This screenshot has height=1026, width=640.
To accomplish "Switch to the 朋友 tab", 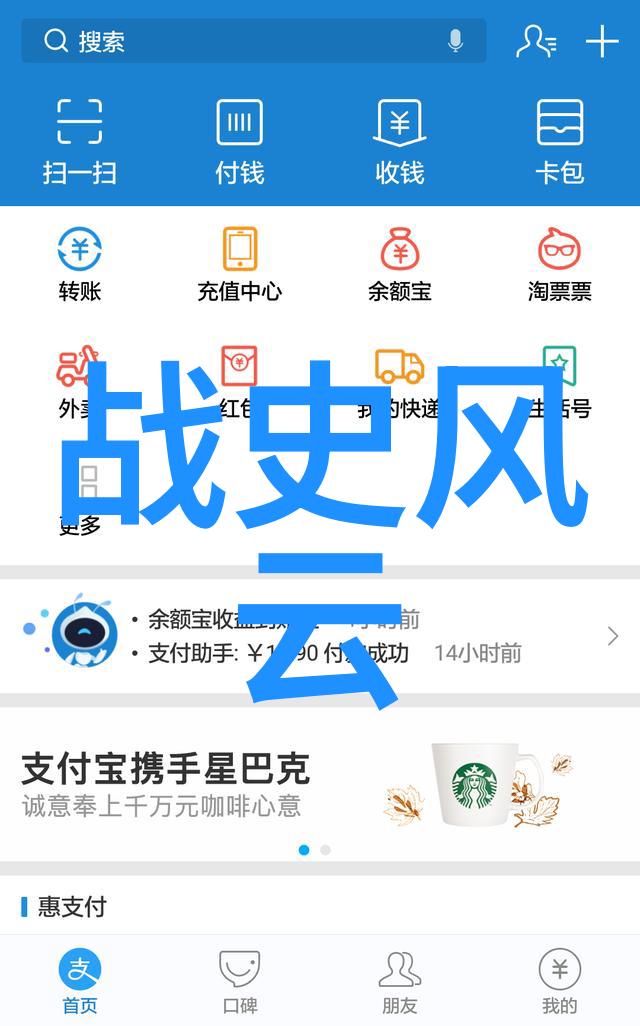I will point(400,981).
